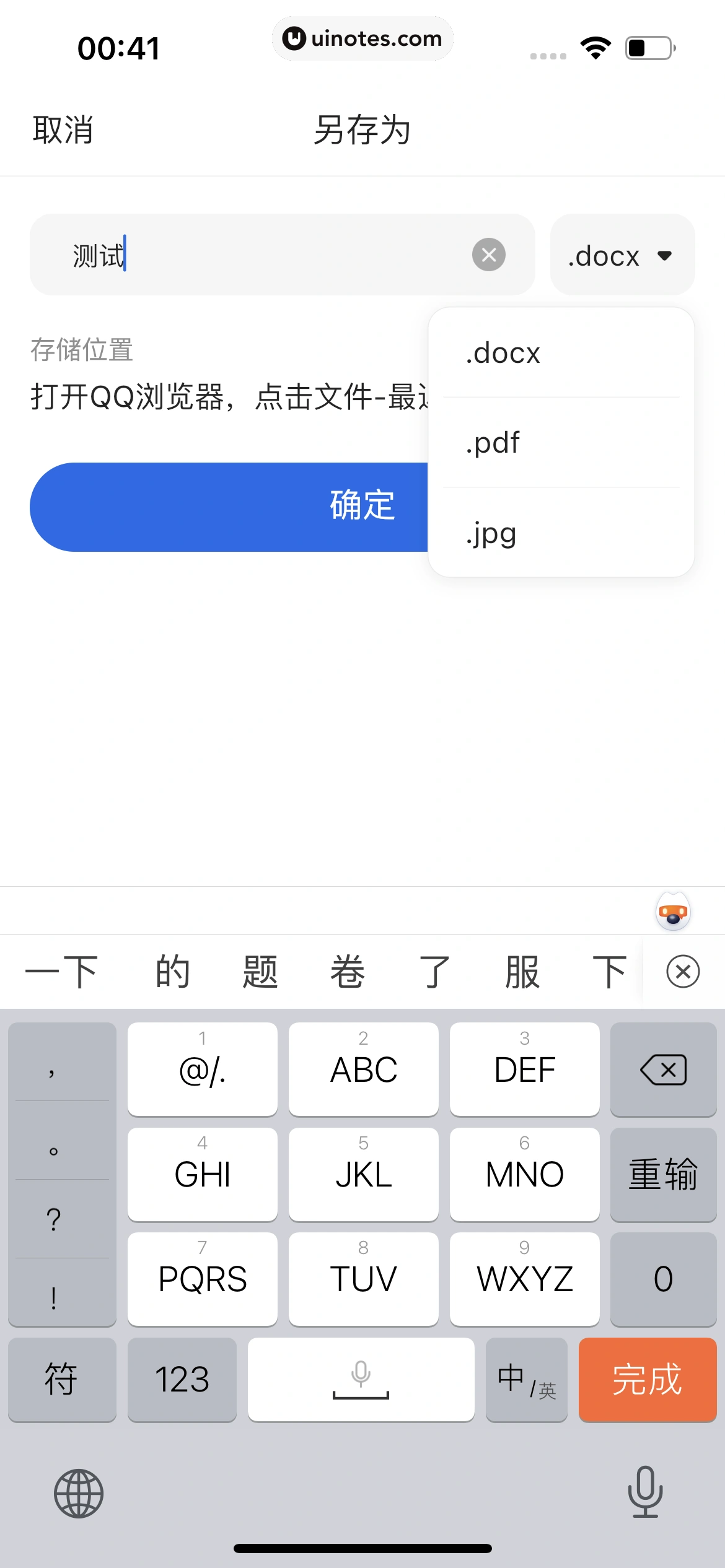Tap the 重输 retype key

click(x=662, y=1174)
